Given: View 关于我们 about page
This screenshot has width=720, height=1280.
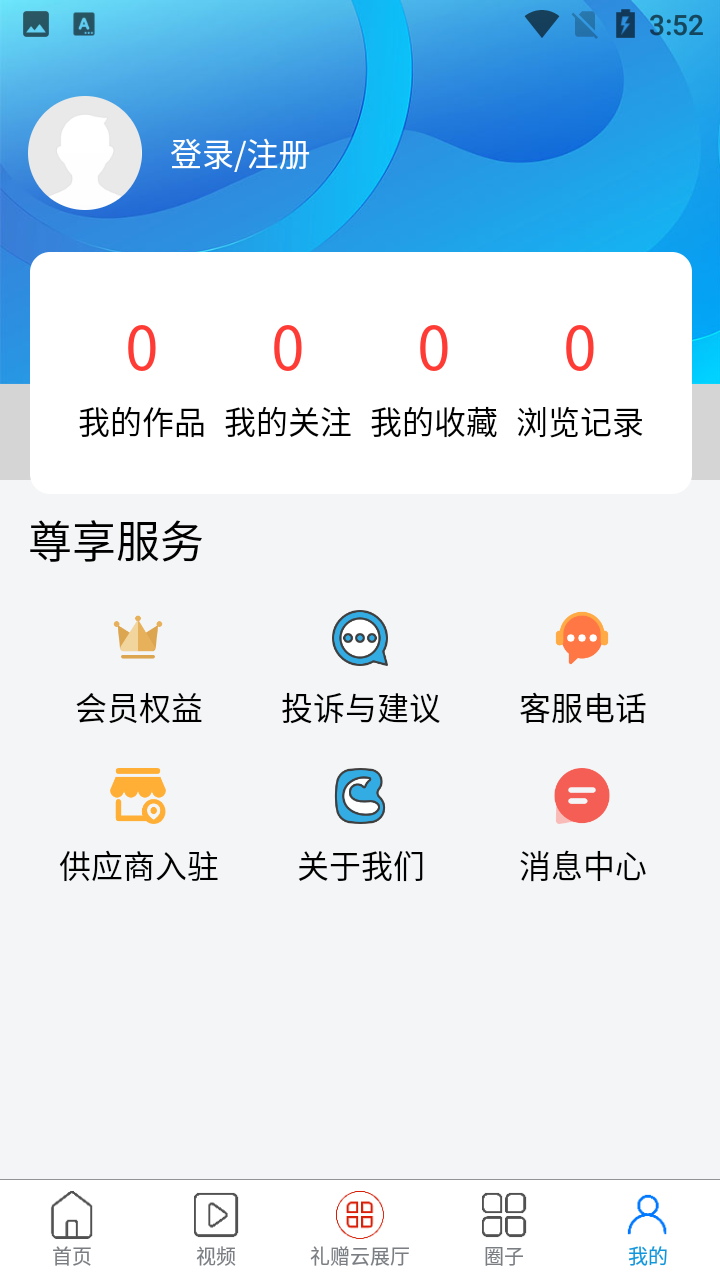Looking at the screenshot, I should [x=361, y=823].
